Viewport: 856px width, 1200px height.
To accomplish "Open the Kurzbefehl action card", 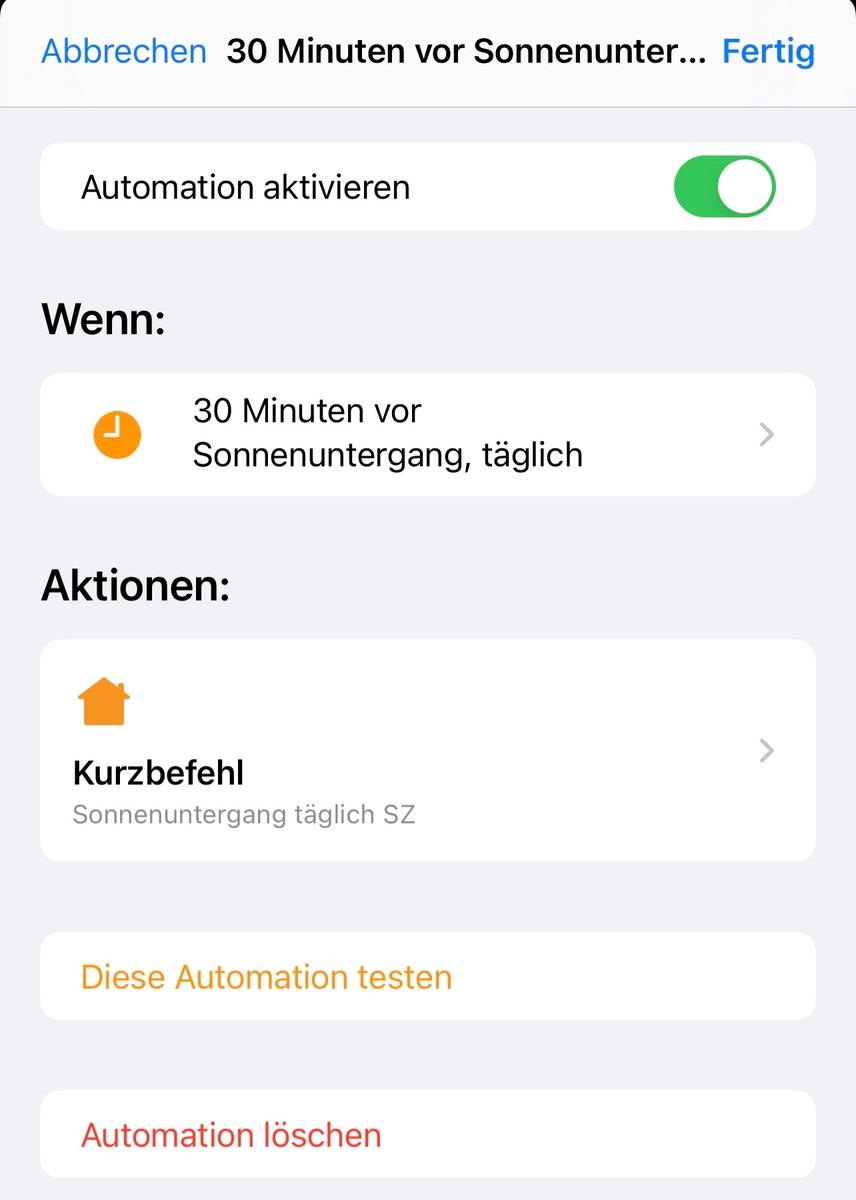I will tap(427, 750).
